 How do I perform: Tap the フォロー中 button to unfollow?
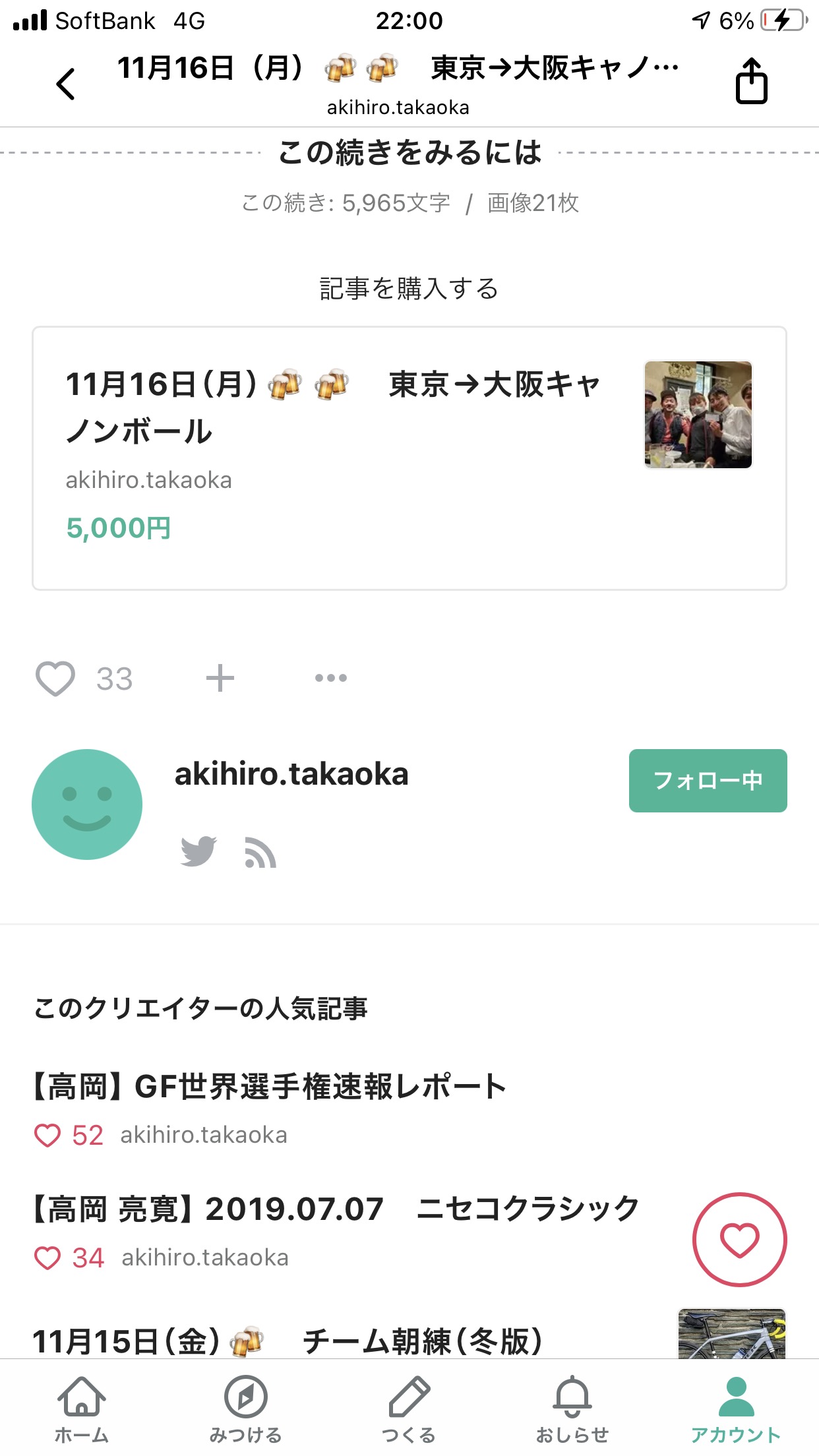coord(708,780)
